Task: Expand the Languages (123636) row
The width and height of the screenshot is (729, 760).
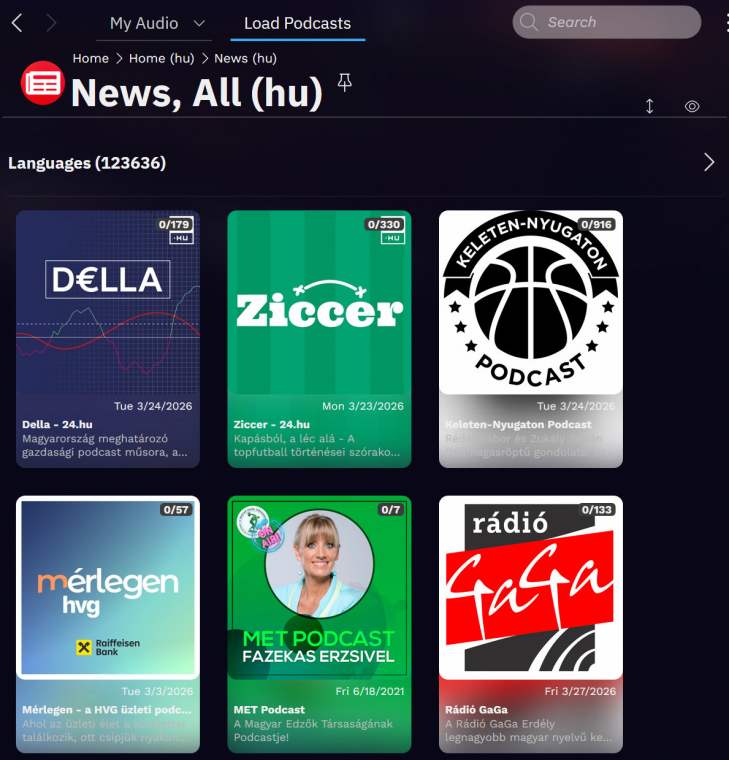Action: [709, 162]
